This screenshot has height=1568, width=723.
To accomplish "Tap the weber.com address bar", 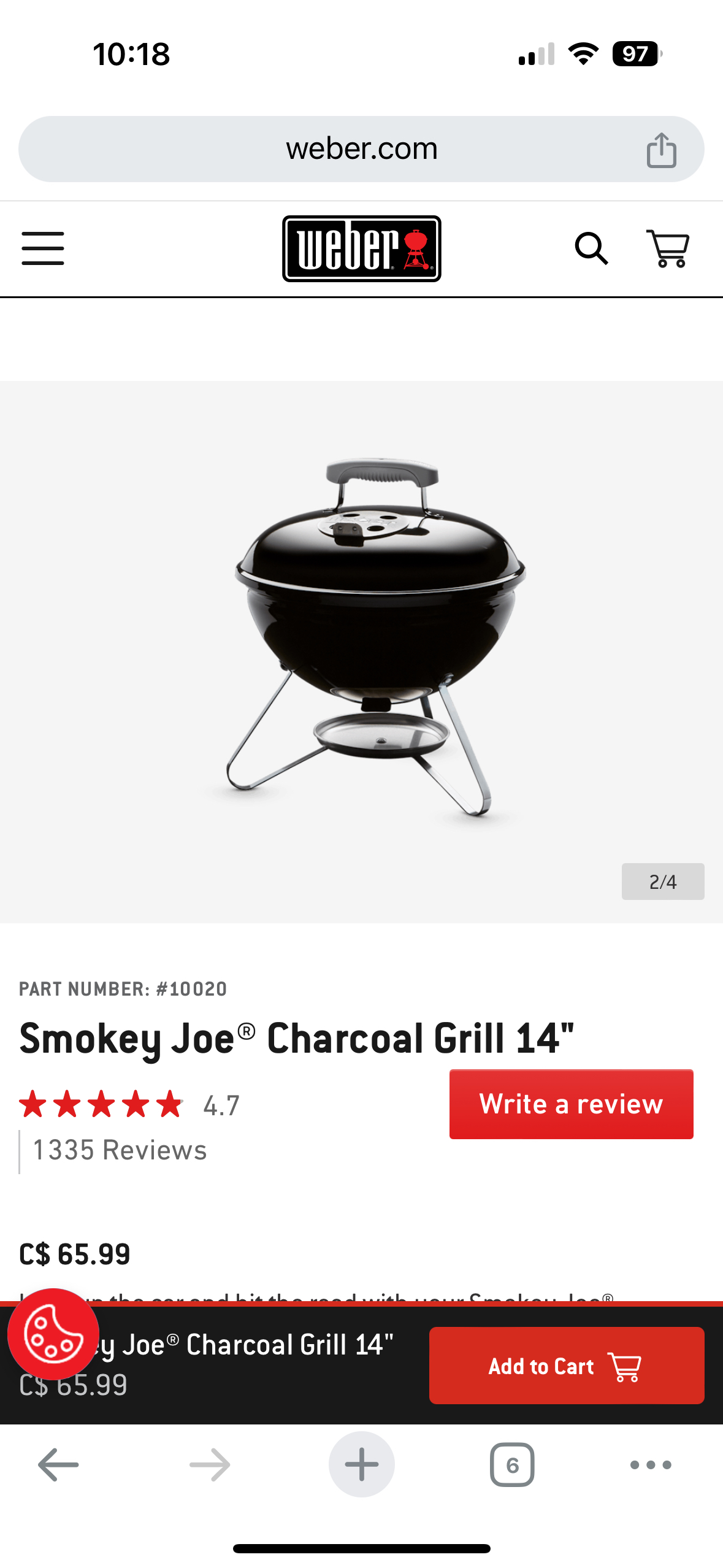I will [x=361, y=147].
